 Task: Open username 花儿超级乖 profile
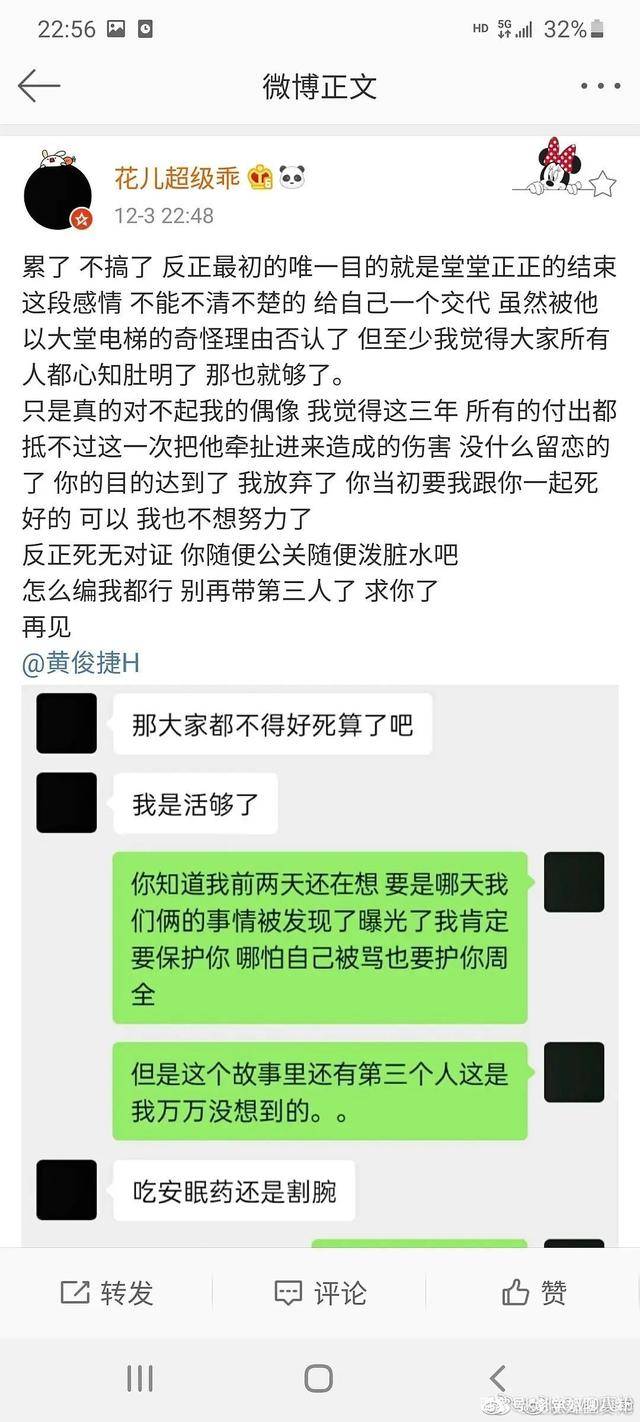coord(177,178)
